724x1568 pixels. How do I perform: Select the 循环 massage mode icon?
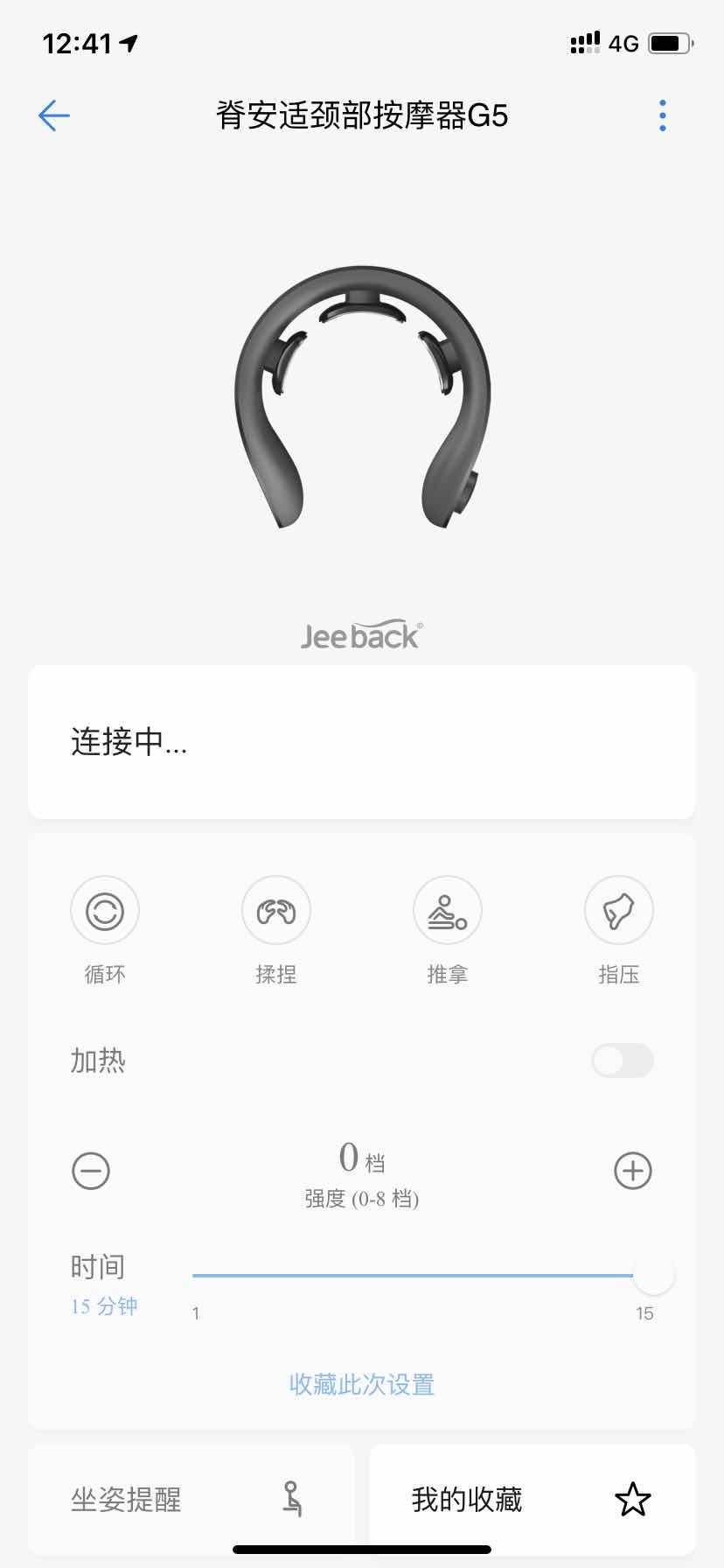tap(104, 910)
